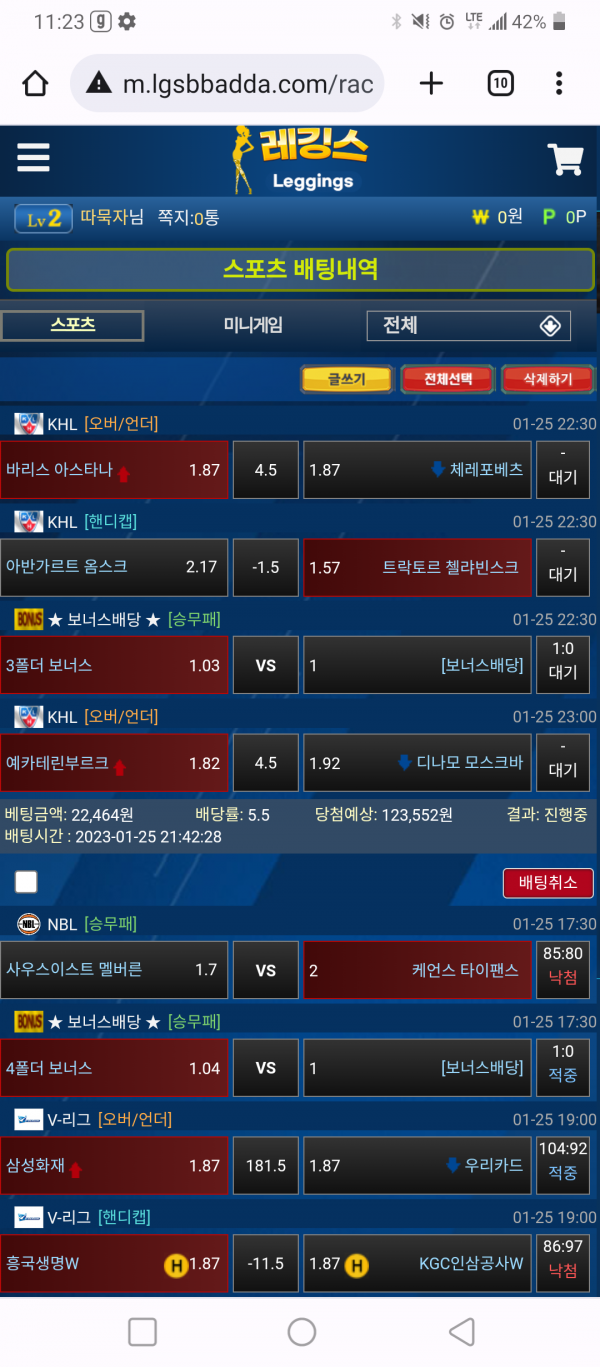Open the shopping cart
Viewport: 600px width, 1367px height.
pos(565,159)
